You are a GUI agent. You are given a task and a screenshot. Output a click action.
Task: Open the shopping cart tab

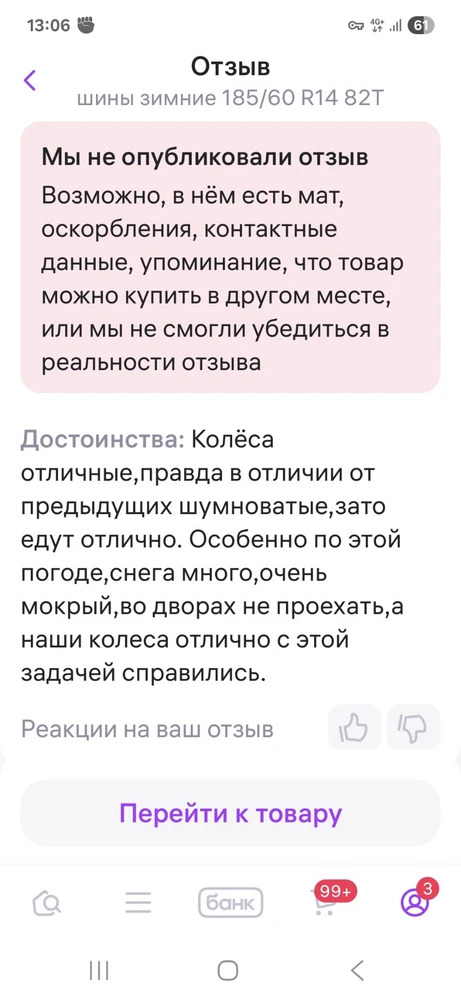[327, 900]
